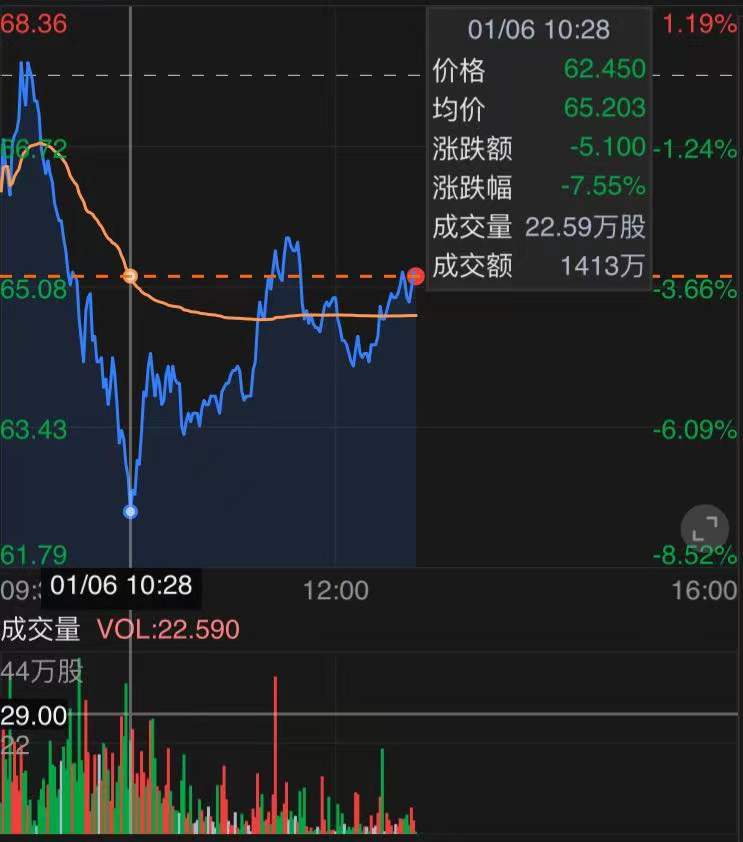Open the 01/06 10:28 timestamp header in tooltip
743x842 pixels.
tap(540, 30)
